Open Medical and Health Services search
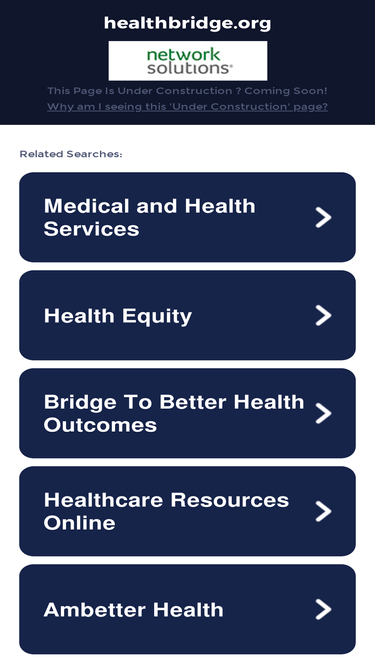This screenshot has width=375, height=667. pyautogui.click(x=187, y=217)
